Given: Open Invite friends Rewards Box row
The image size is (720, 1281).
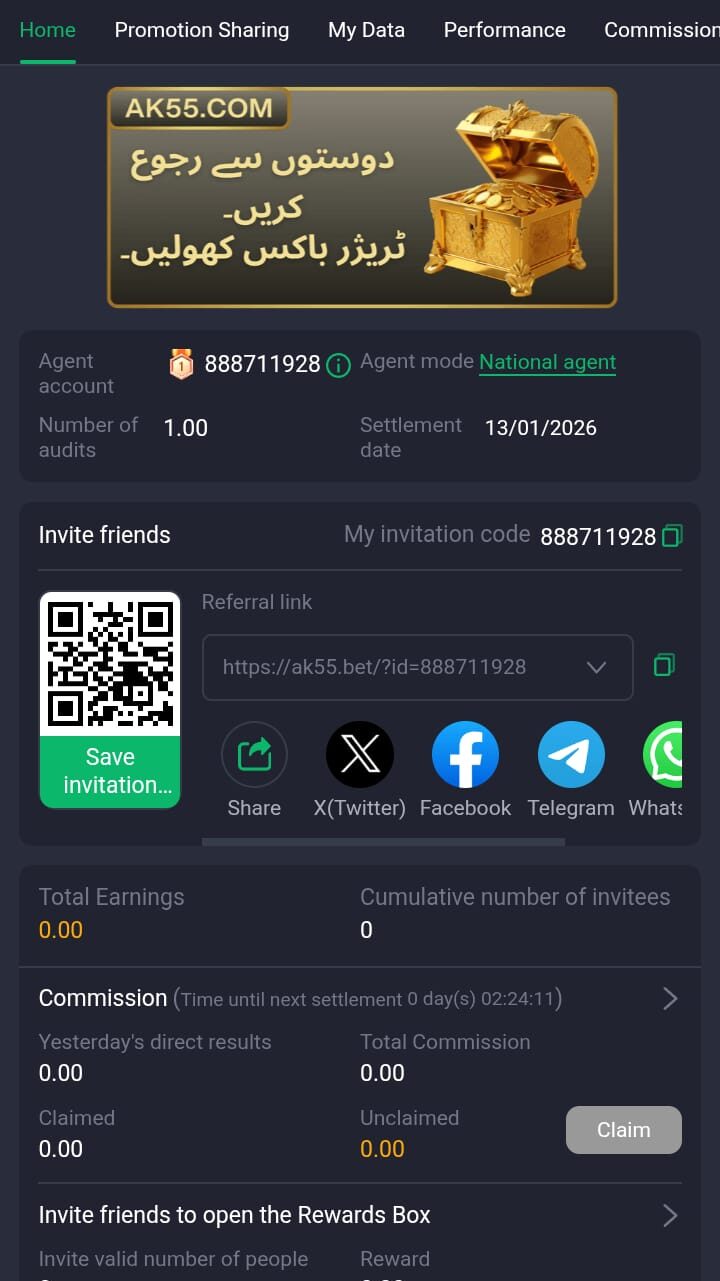Looking at the screenshot, I should [670, 1215].
